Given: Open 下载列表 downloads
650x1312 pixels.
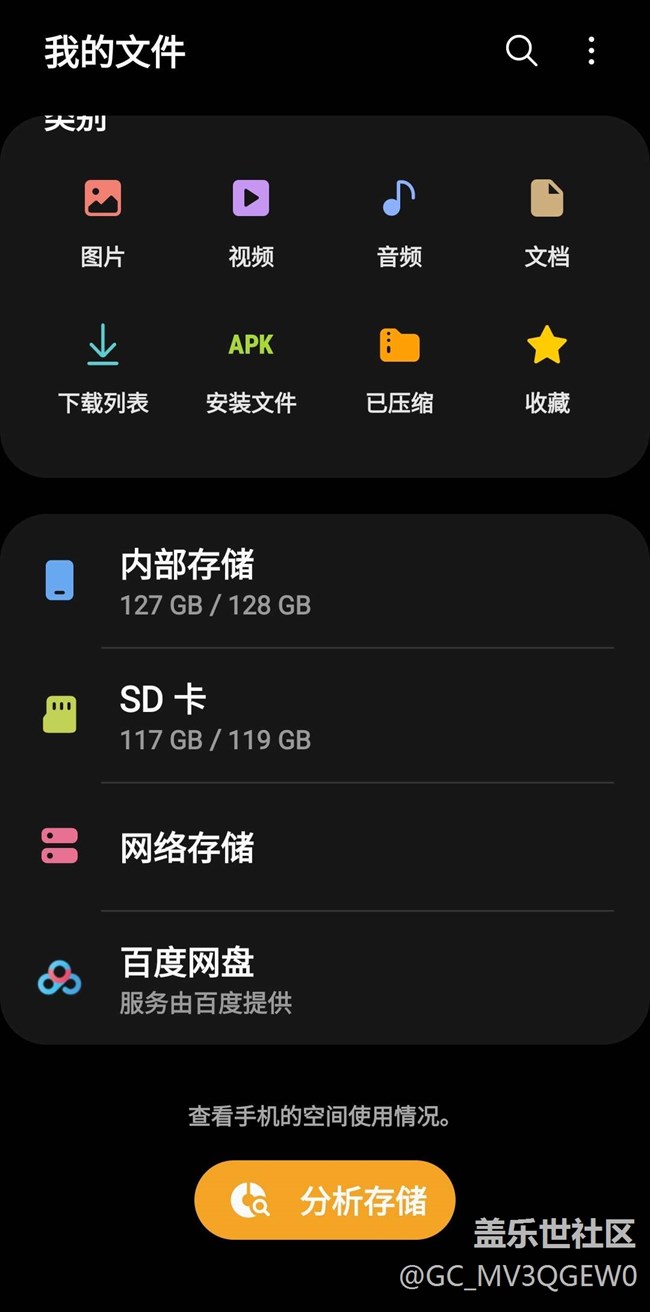Looking at the screenshot, I should click(102, 370).
